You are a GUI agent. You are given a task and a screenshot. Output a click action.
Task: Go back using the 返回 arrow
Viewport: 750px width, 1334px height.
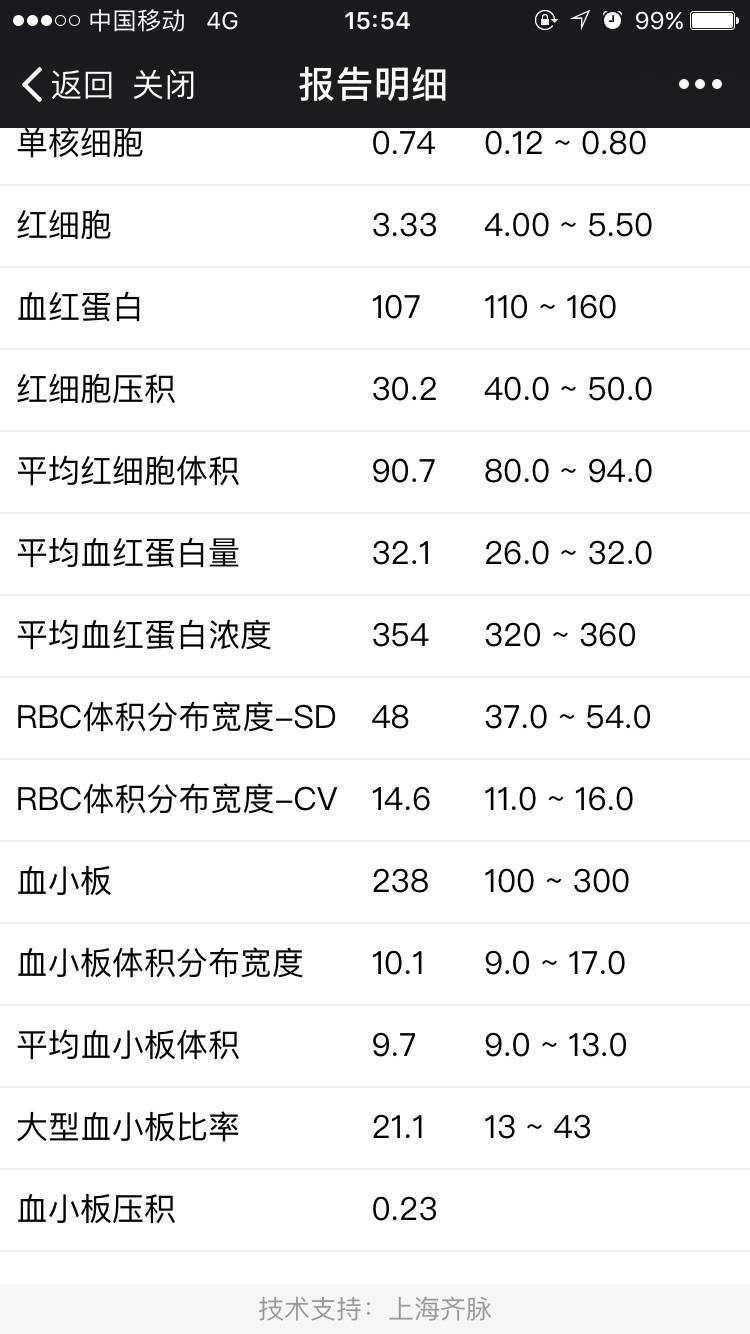pyautogui.click(x=66, y=85)
